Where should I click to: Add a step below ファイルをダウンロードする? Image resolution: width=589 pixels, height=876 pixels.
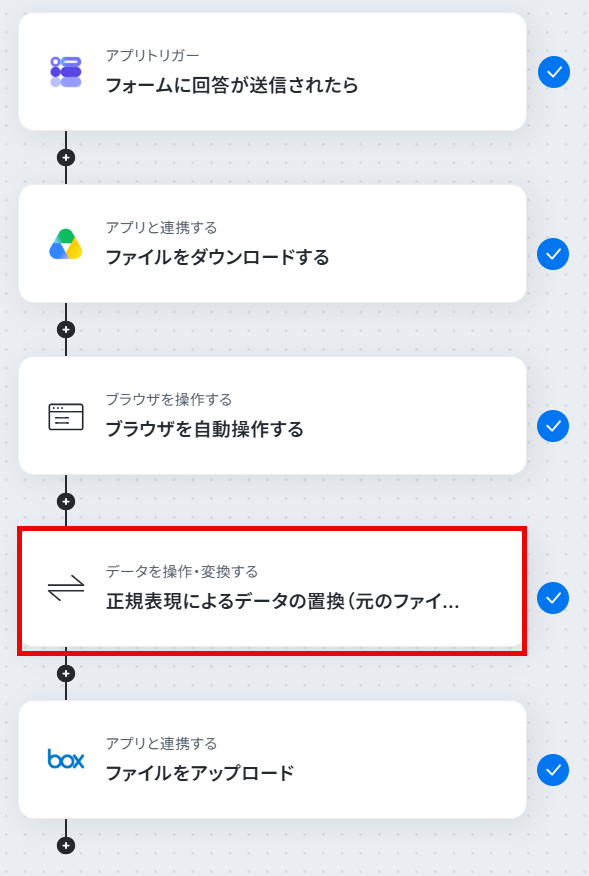(66, 330)
